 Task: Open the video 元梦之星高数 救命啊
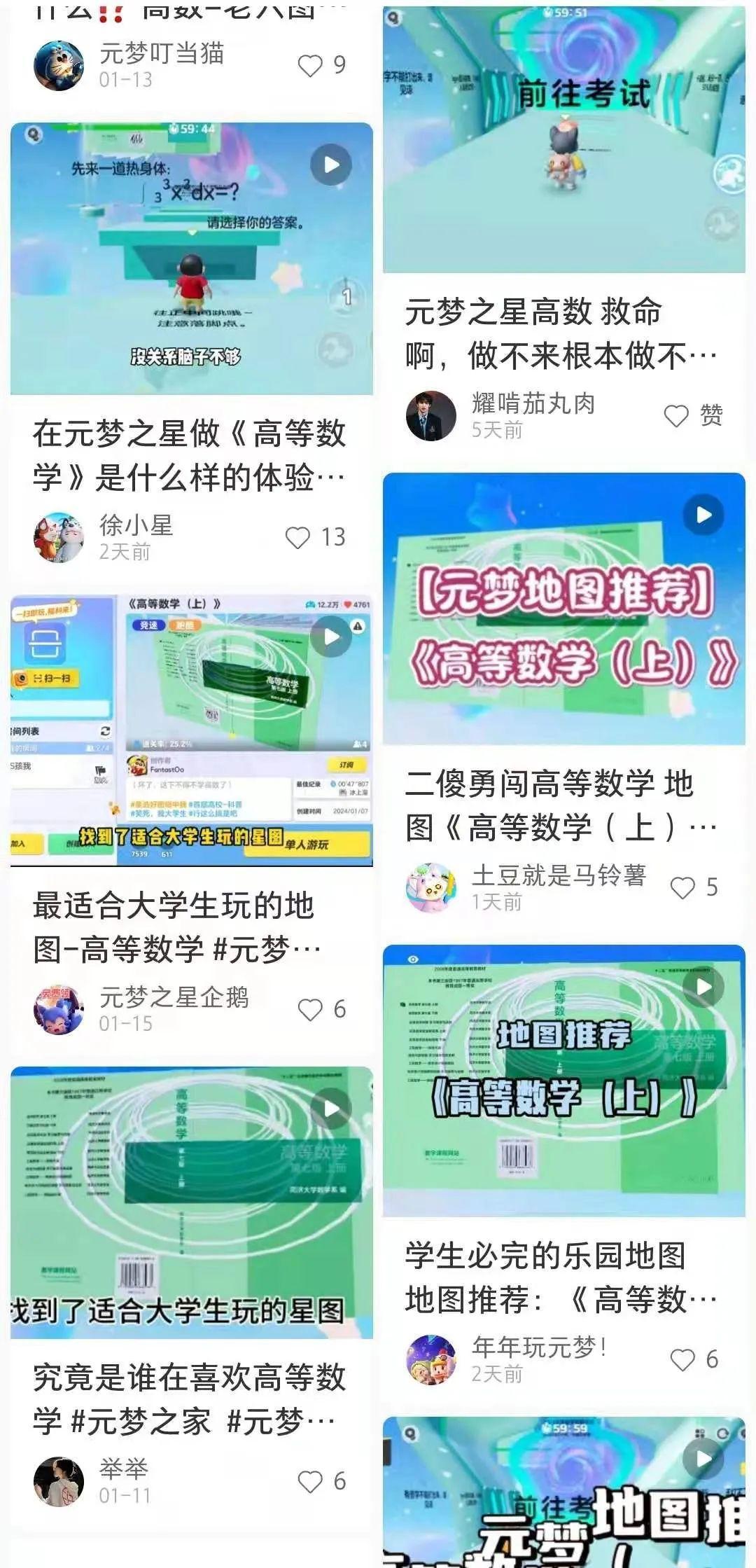pyautogui.click(x=563, y=140)
